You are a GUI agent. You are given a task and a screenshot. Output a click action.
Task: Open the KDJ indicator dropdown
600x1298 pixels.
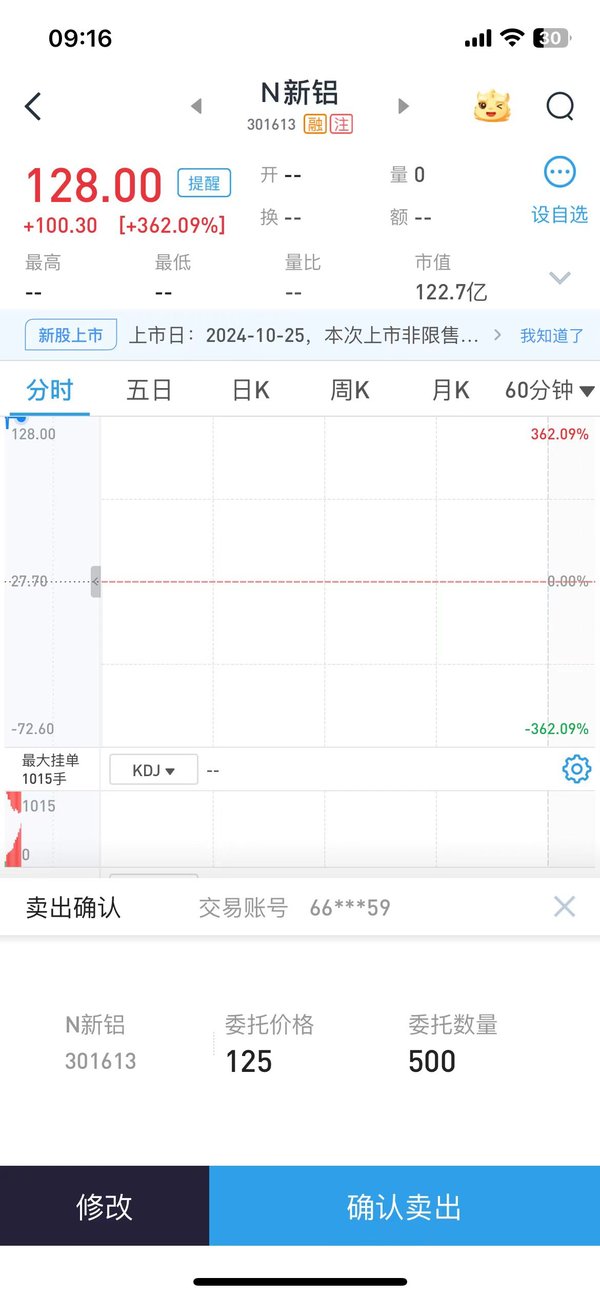click(154, 770)
